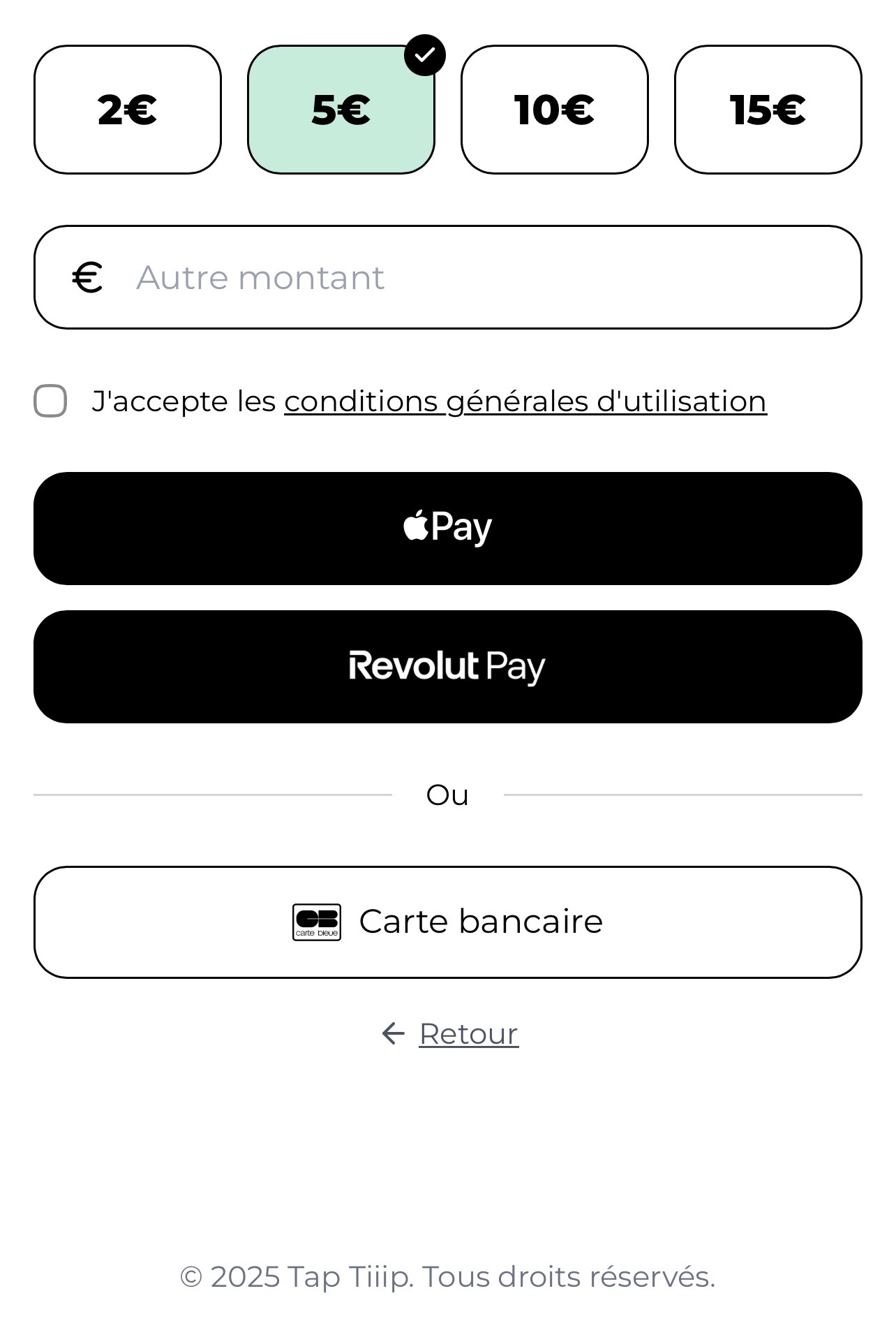Go back via the Retour link
The image size is (896, 1321).
[468, 1033]
